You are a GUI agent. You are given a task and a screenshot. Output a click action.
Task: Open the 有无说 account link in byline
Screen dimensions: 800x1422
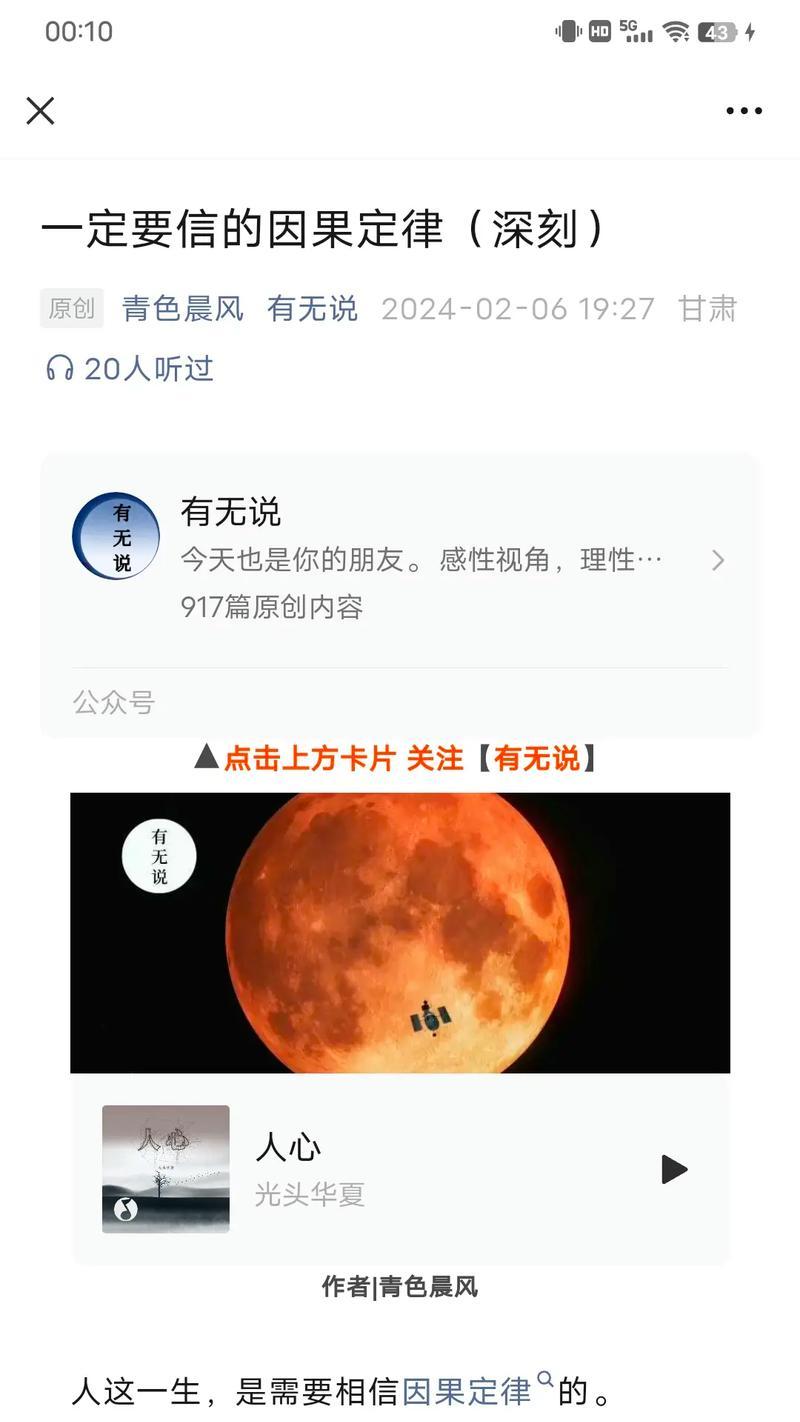tap(312, 309)
